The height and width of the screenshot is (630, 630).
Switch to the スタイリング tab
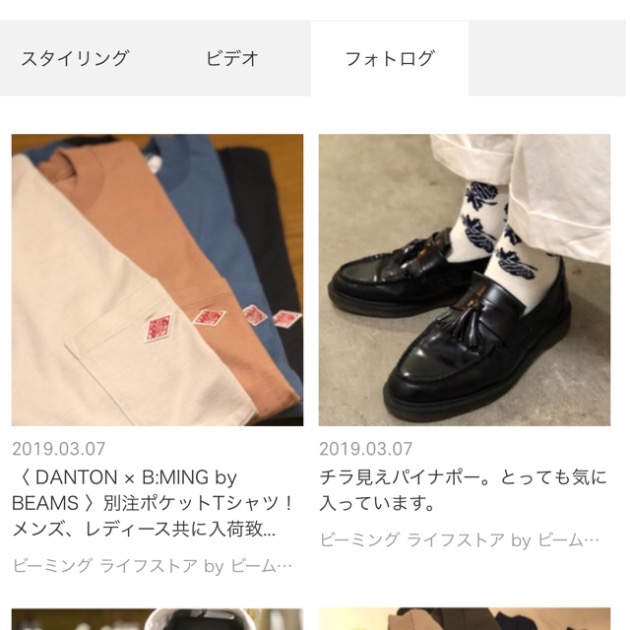(75, 58)
